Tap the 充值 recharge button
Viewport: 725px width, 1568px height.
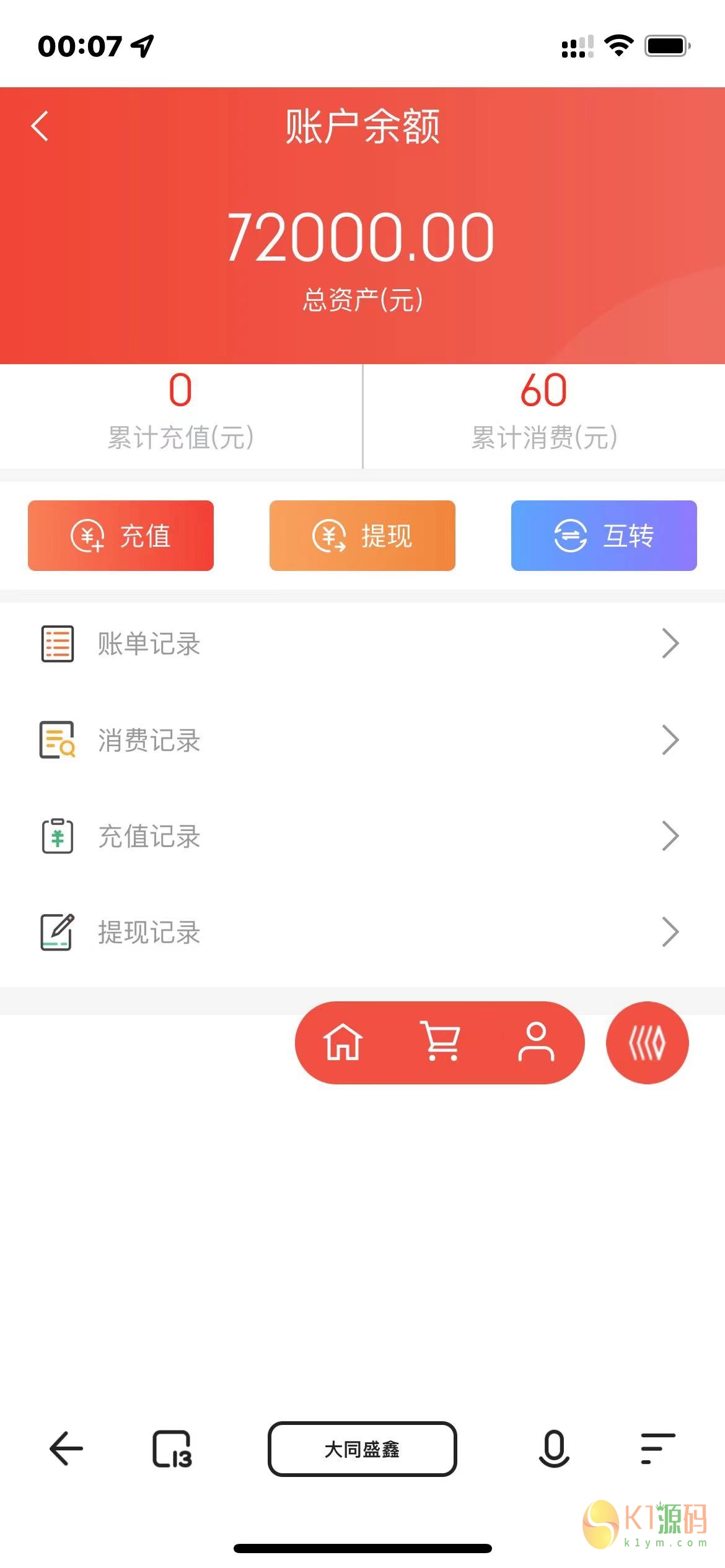(x=121, y=536)
